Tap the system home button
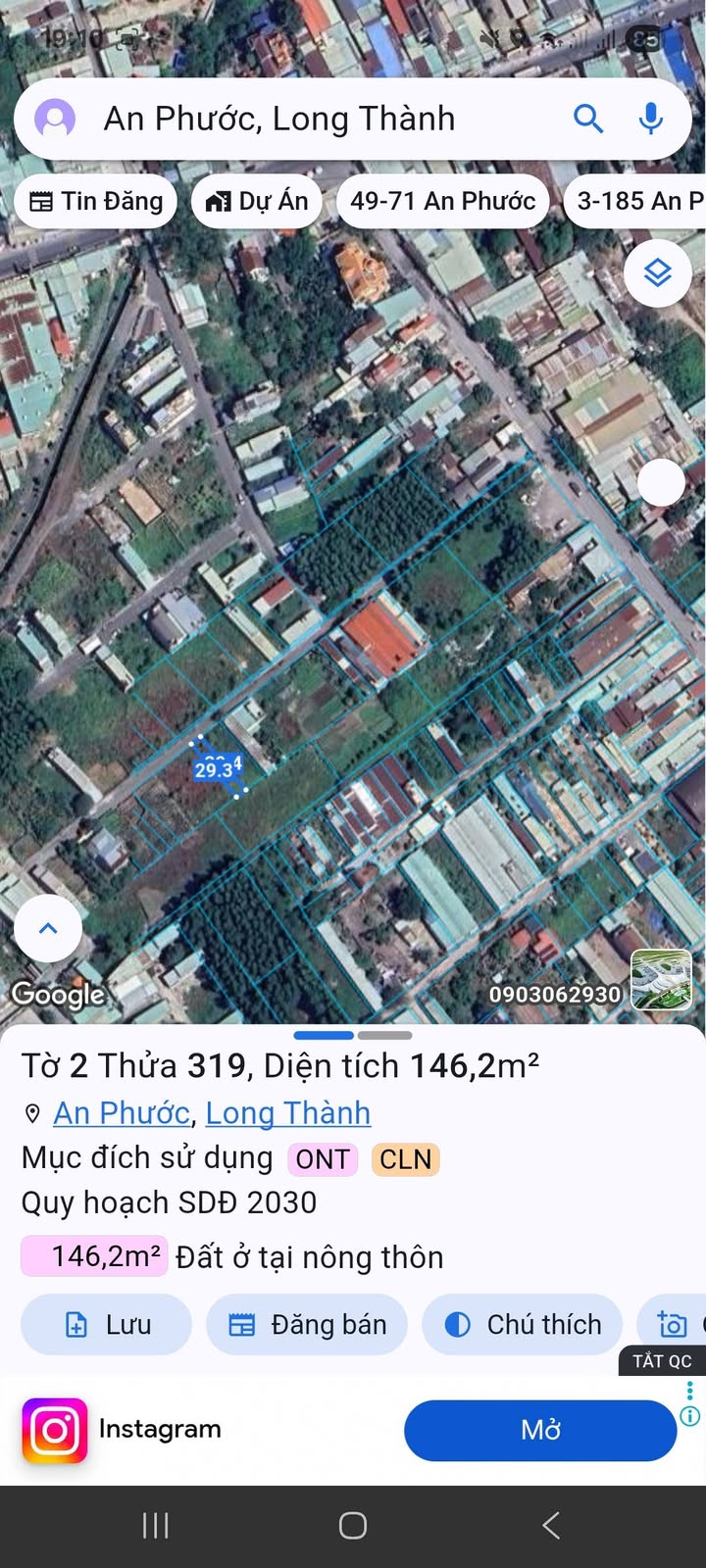 click(353, 1525)
